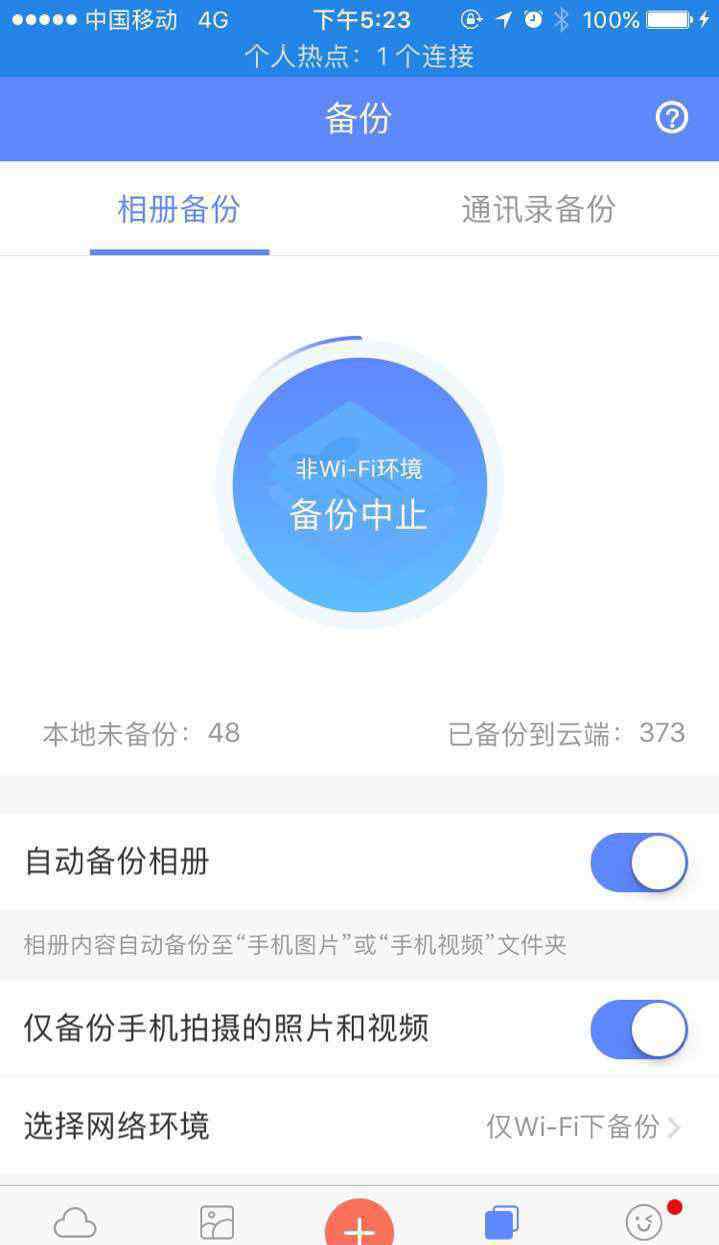The image size is (719, 1245).
Task: Tap the red plus upload button
Action: (360, 1222)
